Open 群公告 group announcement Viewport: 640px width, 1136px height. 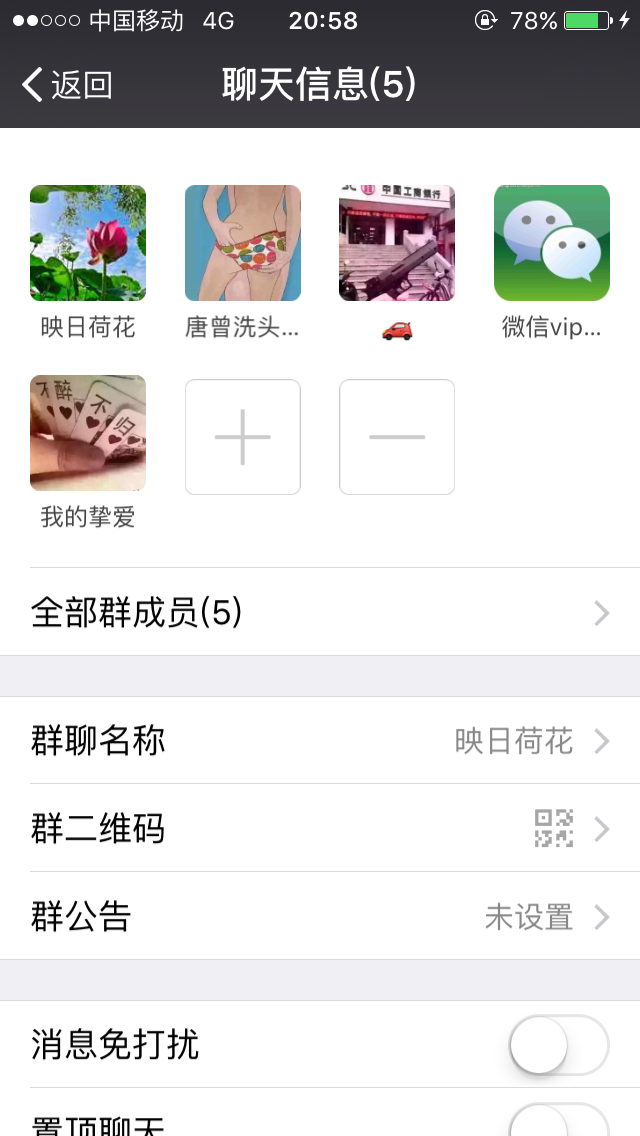tap(320, 916)
